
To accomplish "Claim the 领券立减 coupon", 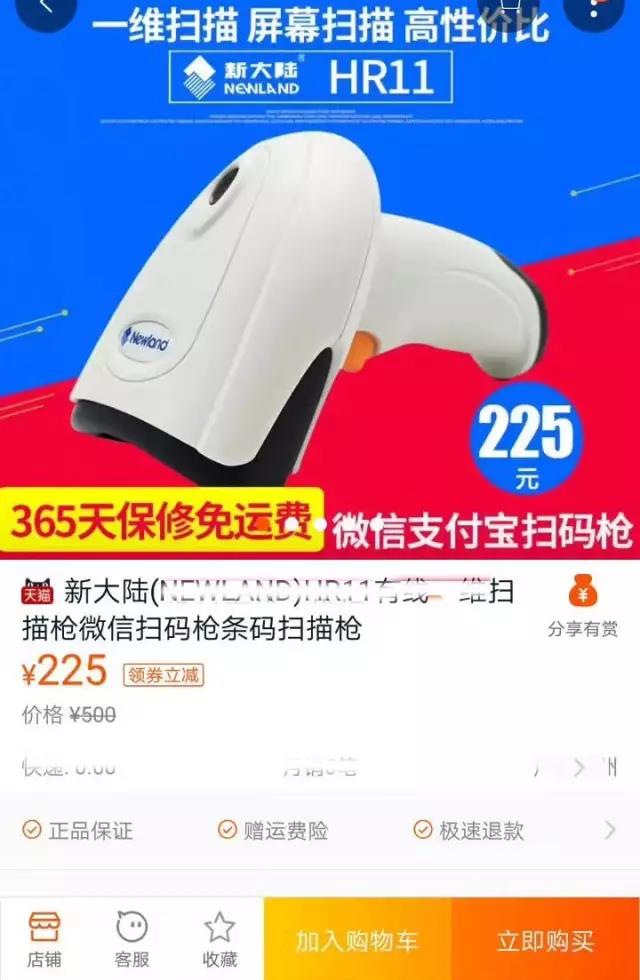I will tap(162, 675).
